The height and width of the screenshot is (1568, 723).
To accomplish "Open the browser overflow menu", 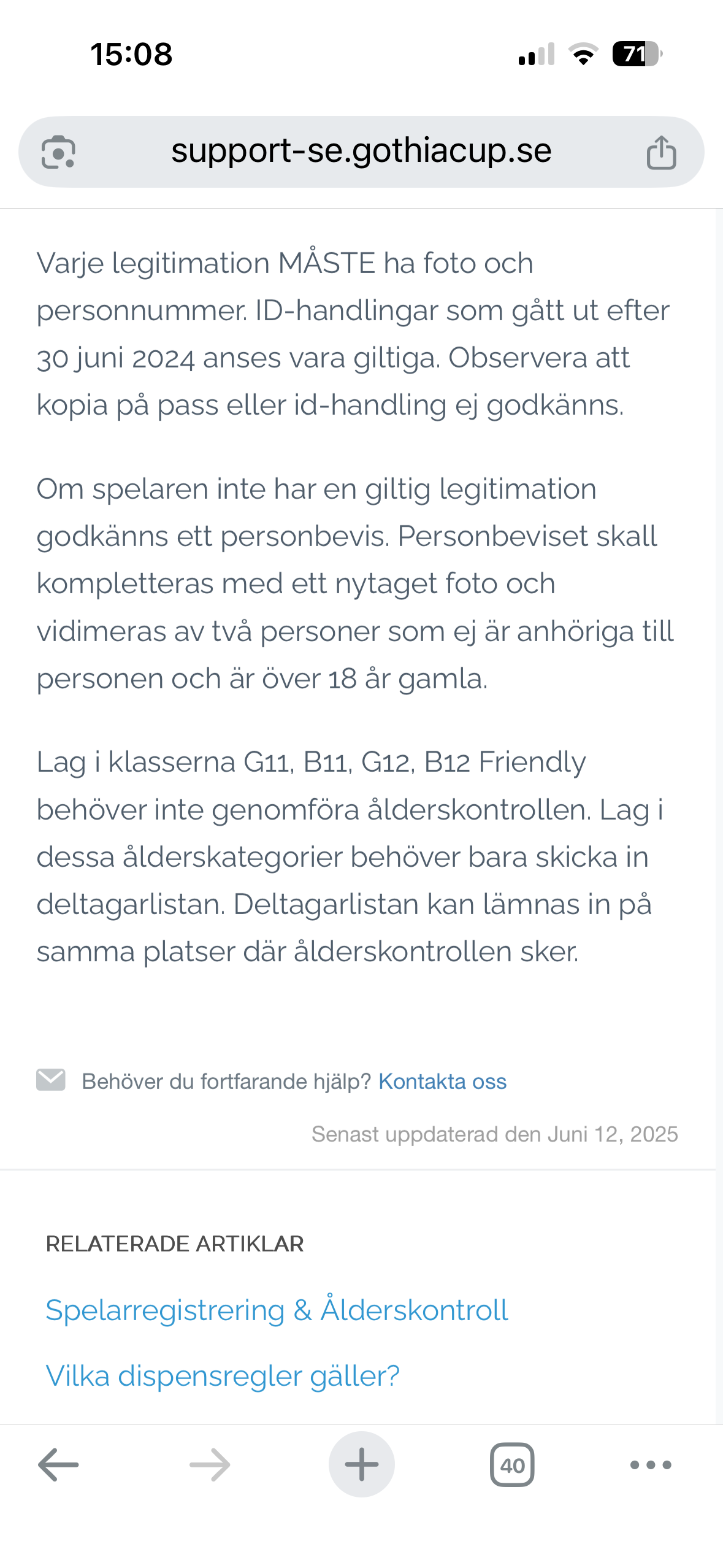I will coord(651,1464).
